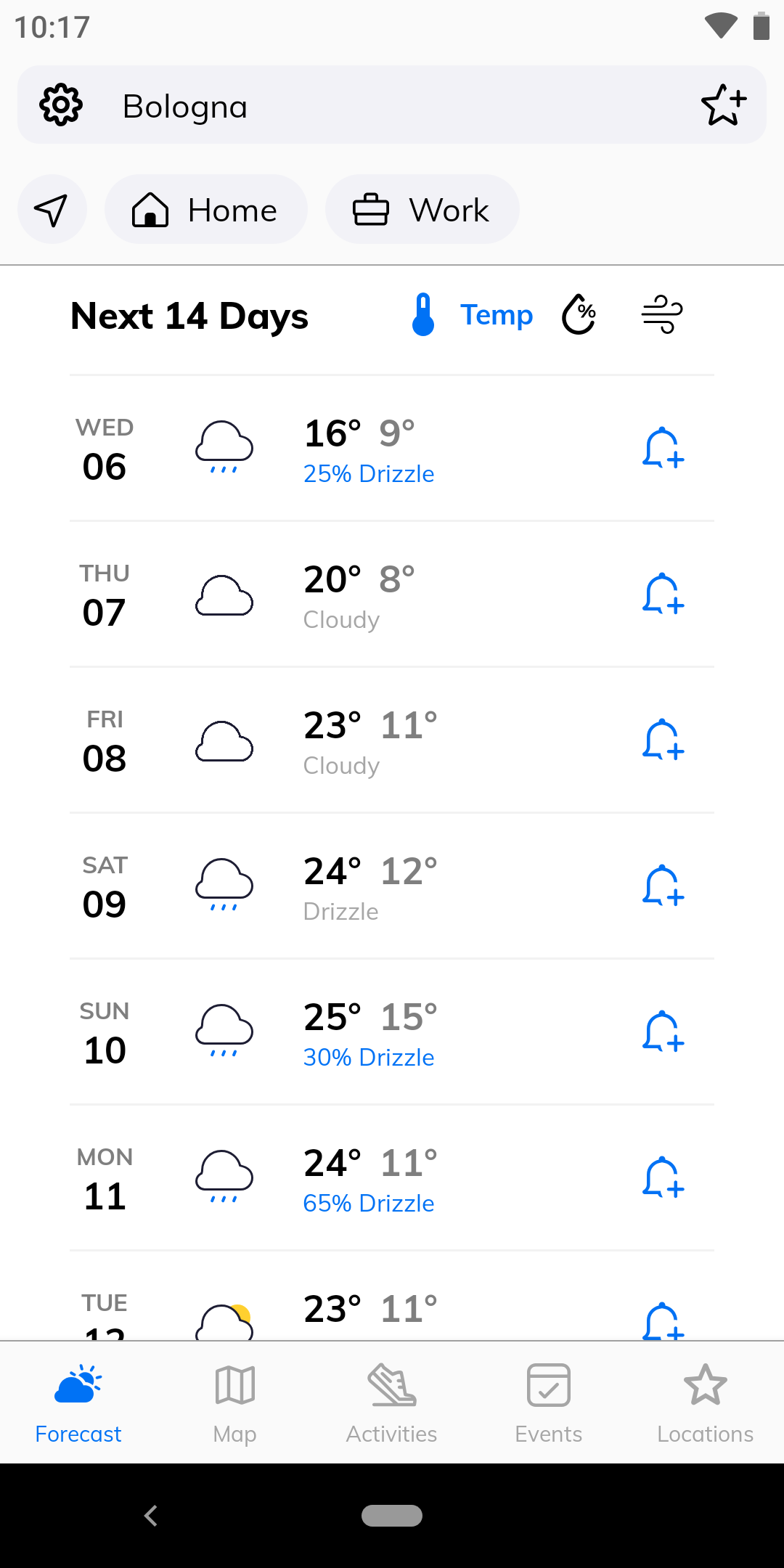784x1568 pixels.
Task: Add Bologna to favorites with star icon
Action: click(724, 105)
